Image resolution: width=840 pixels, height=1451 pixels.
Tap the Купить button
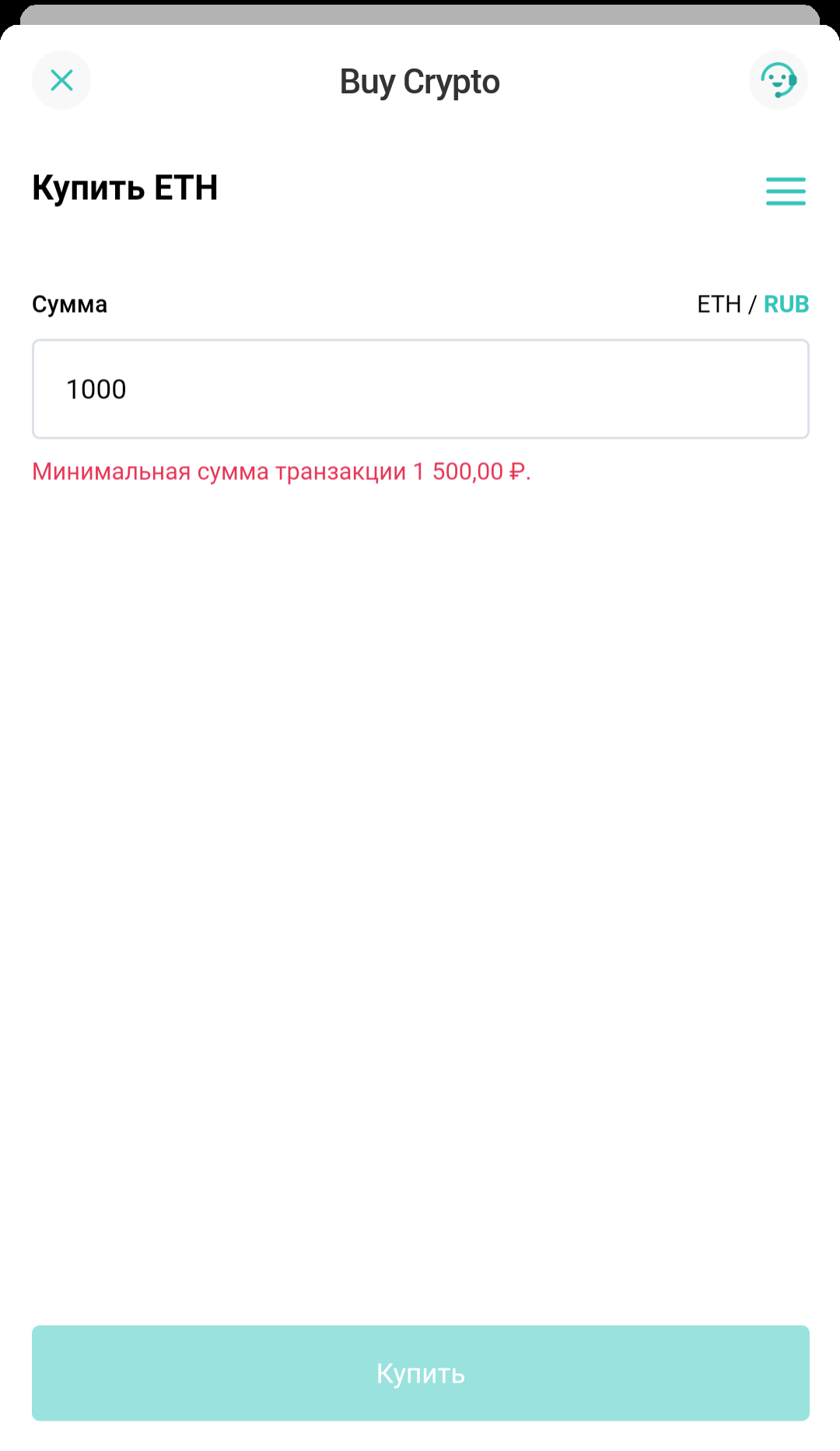coord(421,1373)
